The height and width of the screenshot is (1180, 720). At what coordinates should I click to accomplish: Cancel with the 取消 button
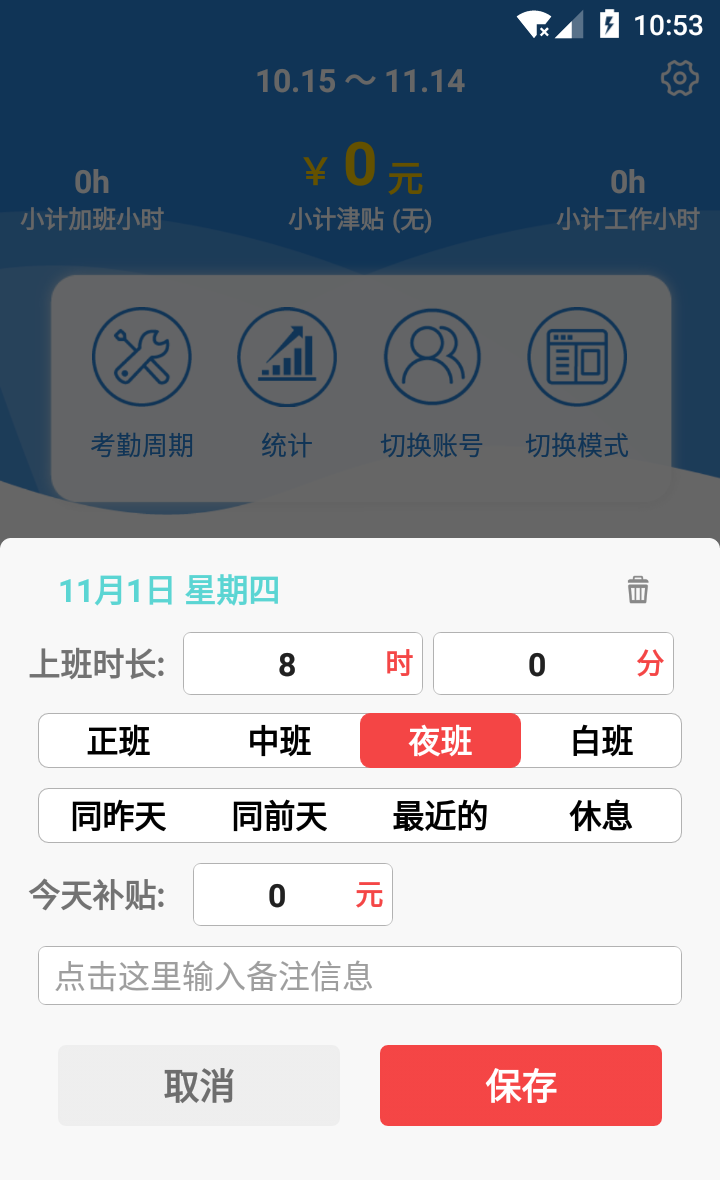199,1086
